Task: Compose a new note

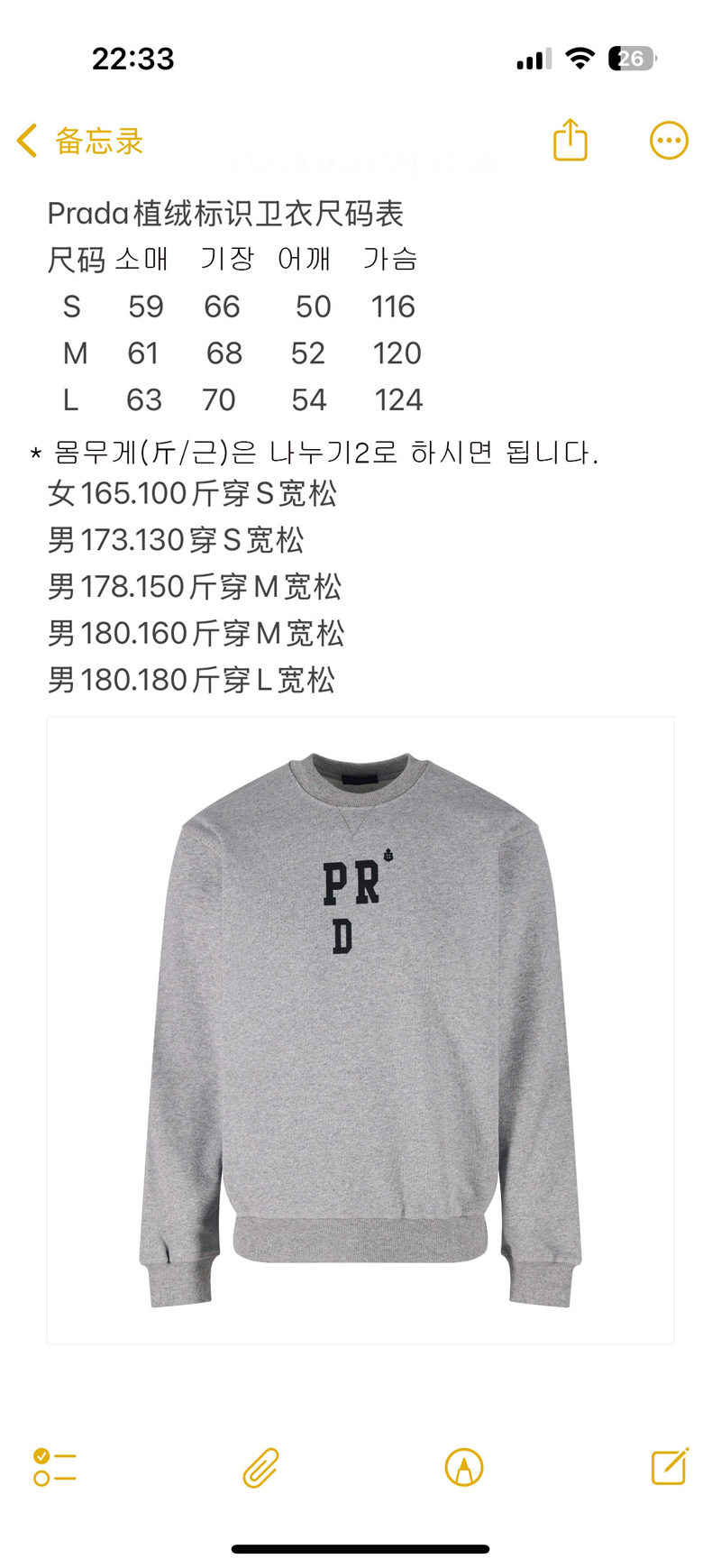Action: coord(670,1466)
